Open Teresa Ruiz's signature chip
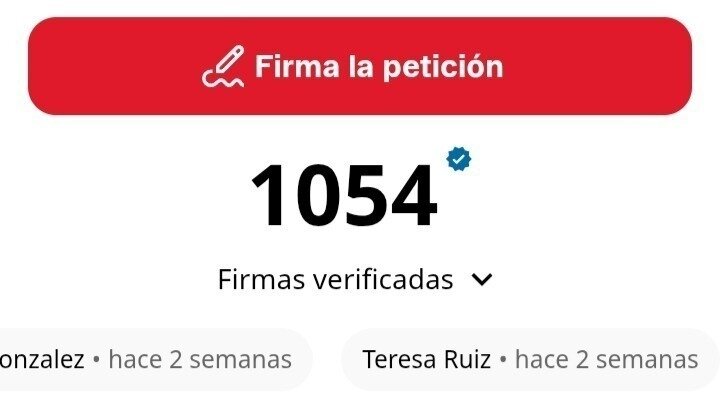This screenshot has width=720, height=405. tap(530, 359)
